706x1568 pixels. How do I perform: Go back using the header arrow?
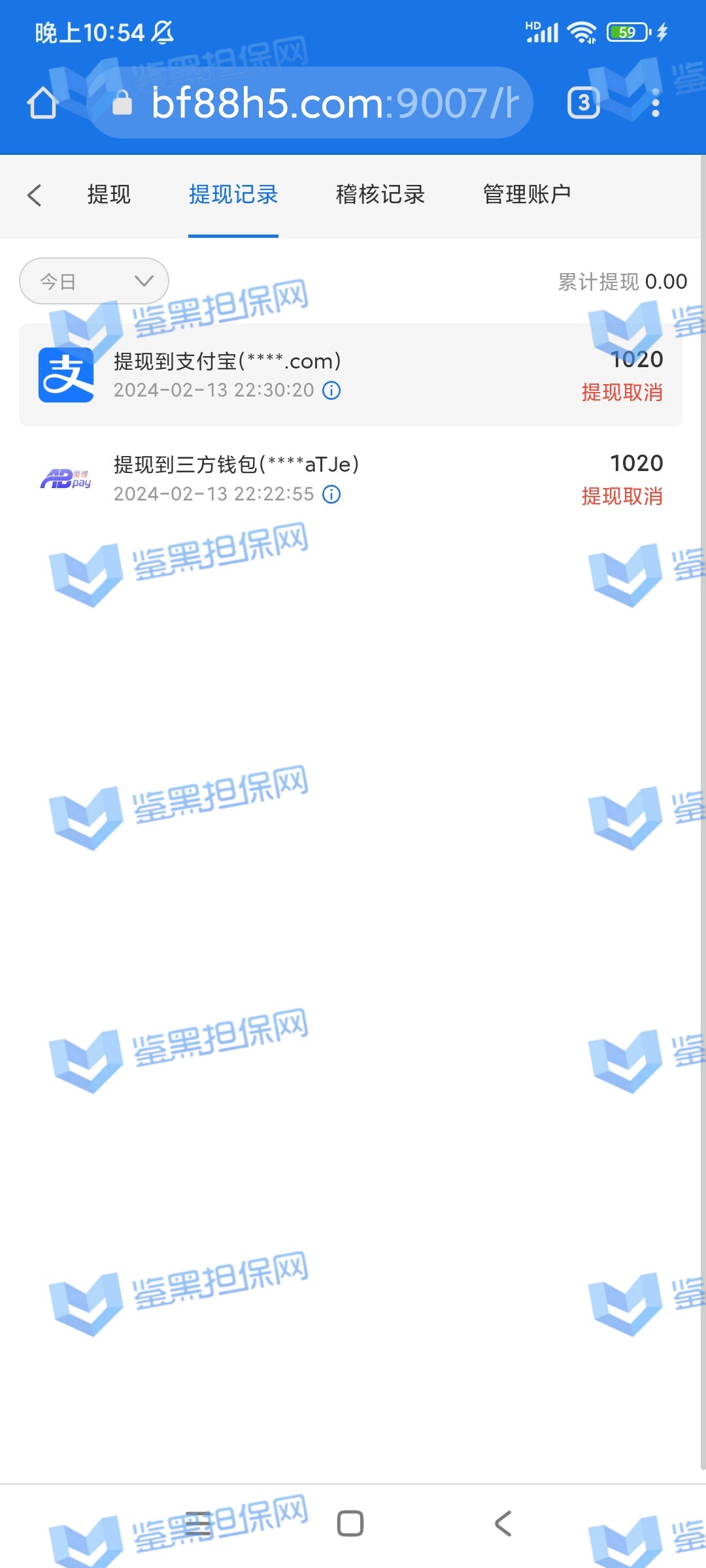click(35, 195)
